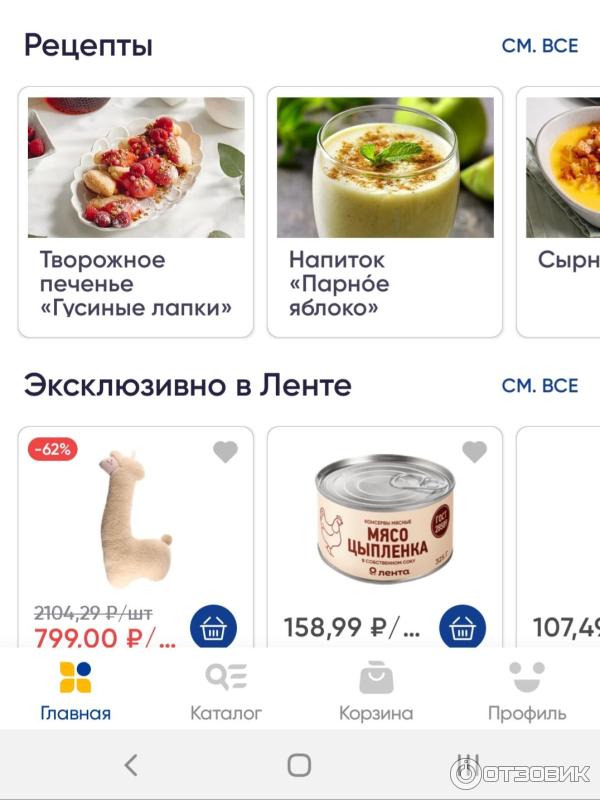Open the Корзина tab
This screenshot has width=600, height=800.
tap(376, 690)
